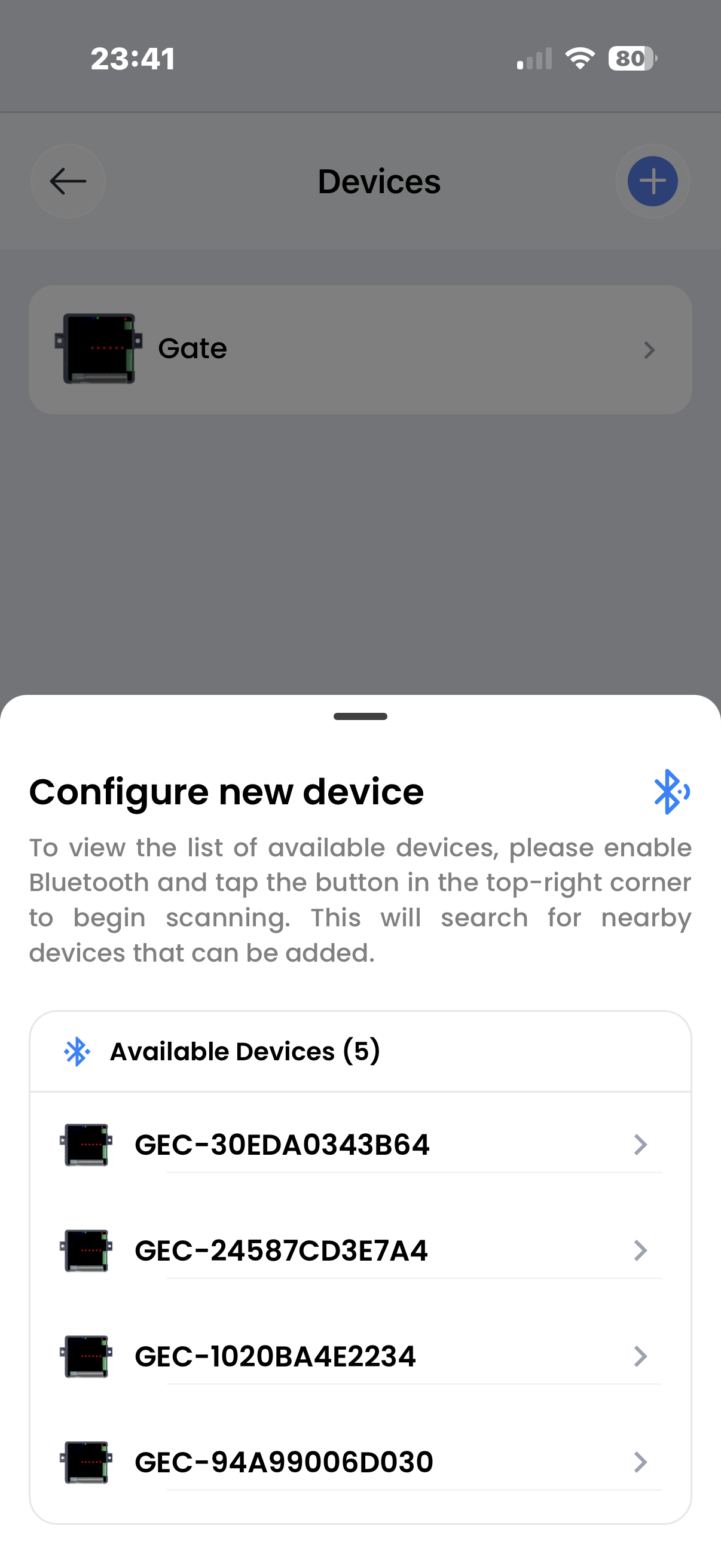Select the Gate device thumbnail image

[x=99, y=348]
